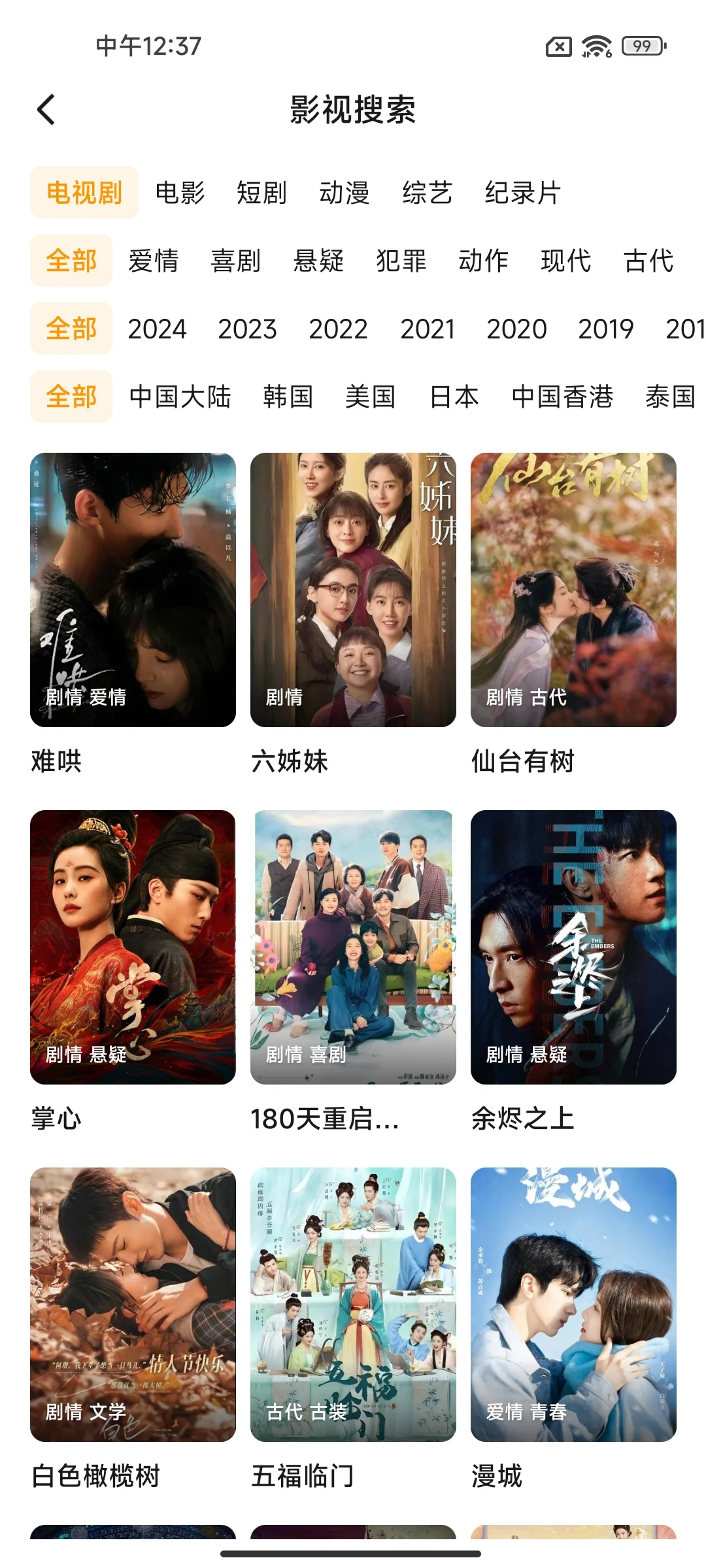The image size is (706, 1568).
Task: Select the 纪录片 category
Action: click(x=523, y=193)
